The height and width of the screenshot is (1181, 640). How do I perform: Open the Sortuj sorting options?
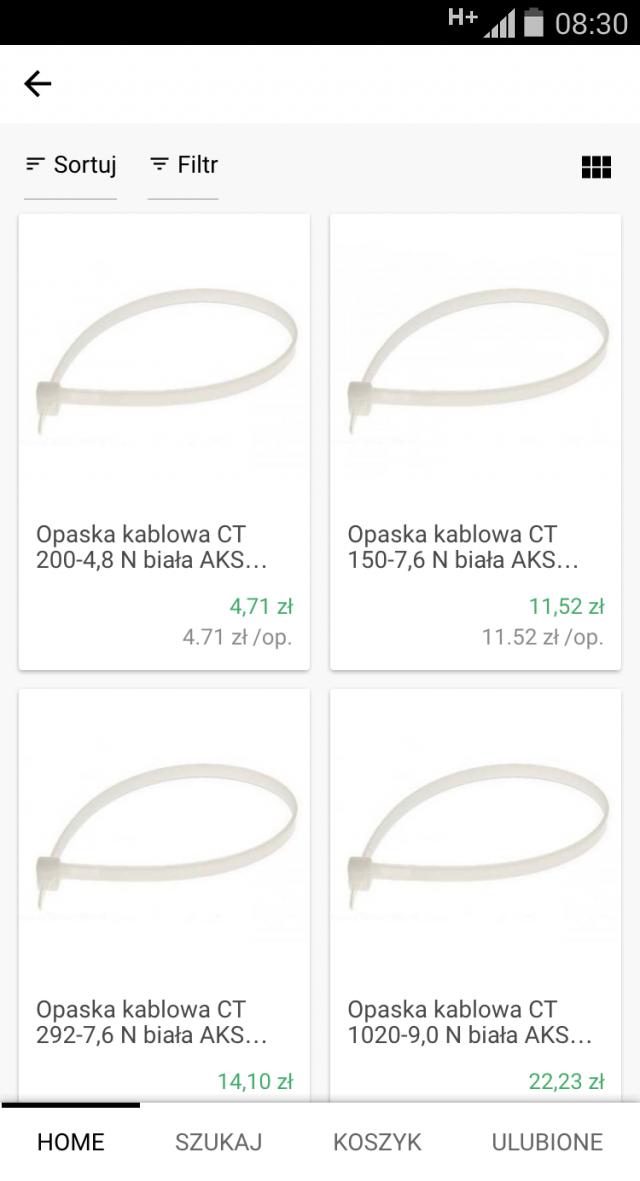tap(71, 165)
